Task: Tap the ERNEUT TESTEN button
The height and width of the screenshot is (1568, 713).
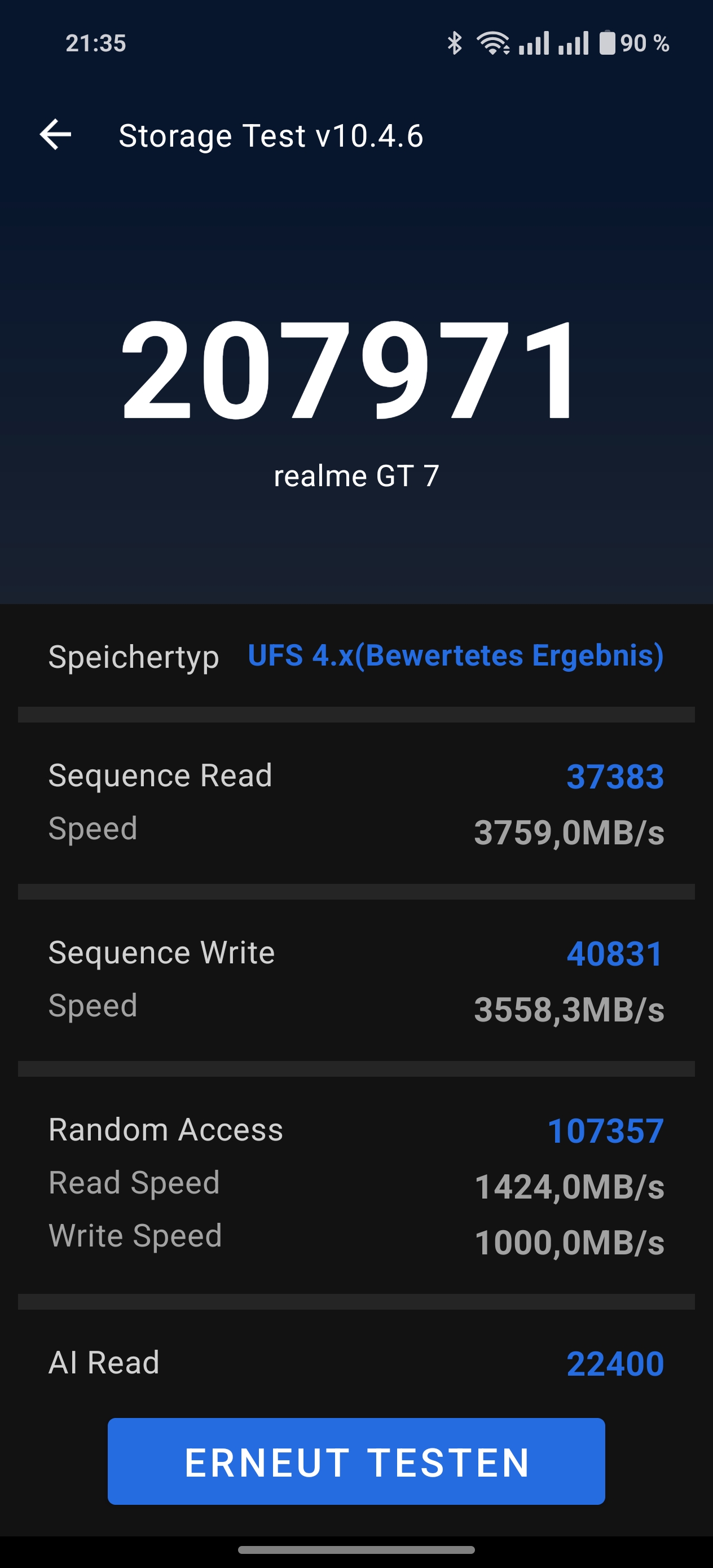Action: pos(356,1461)
